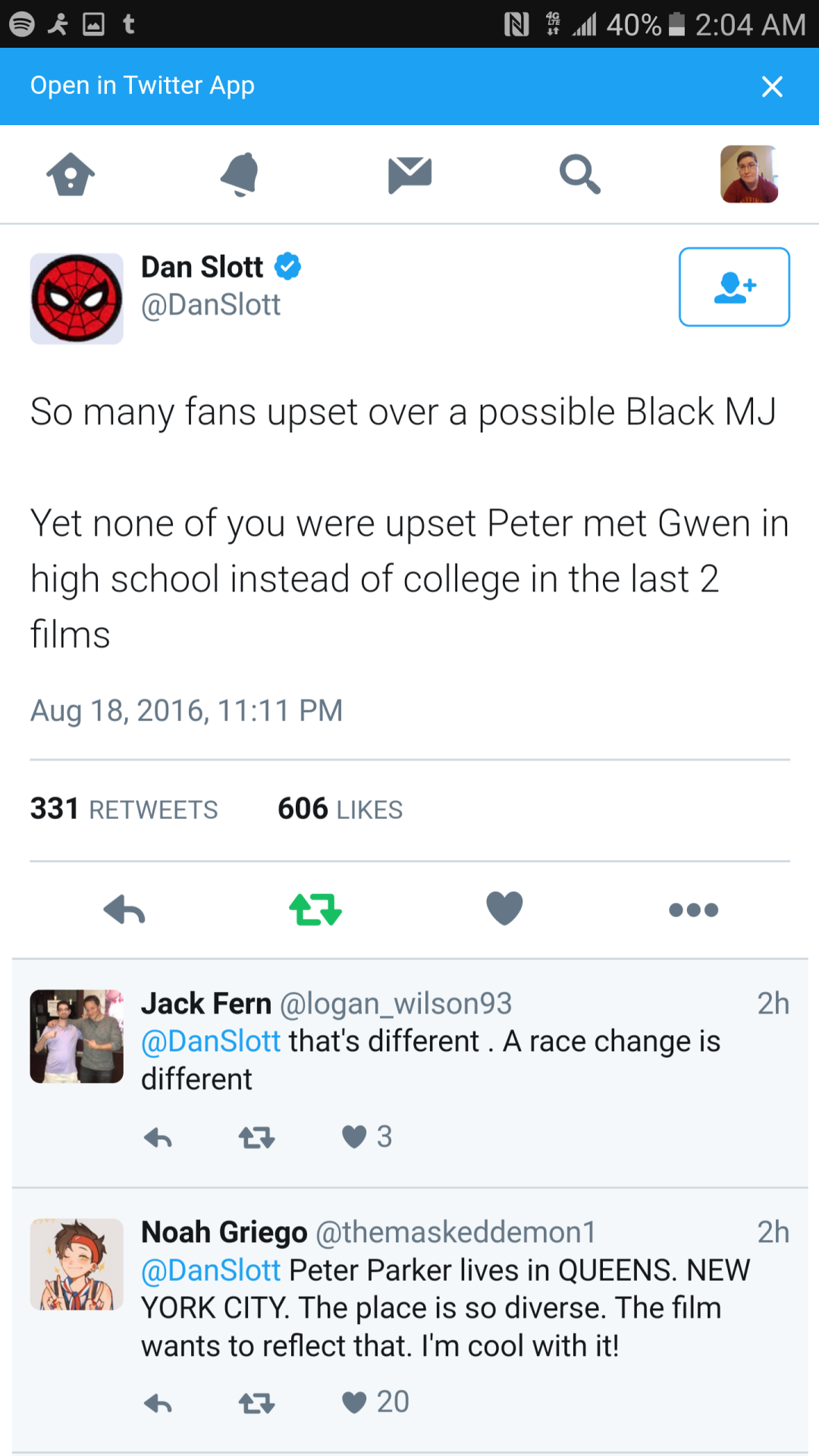
Task: Open the notifications bell
Action: pyautogui.click(x=240, y=174)
